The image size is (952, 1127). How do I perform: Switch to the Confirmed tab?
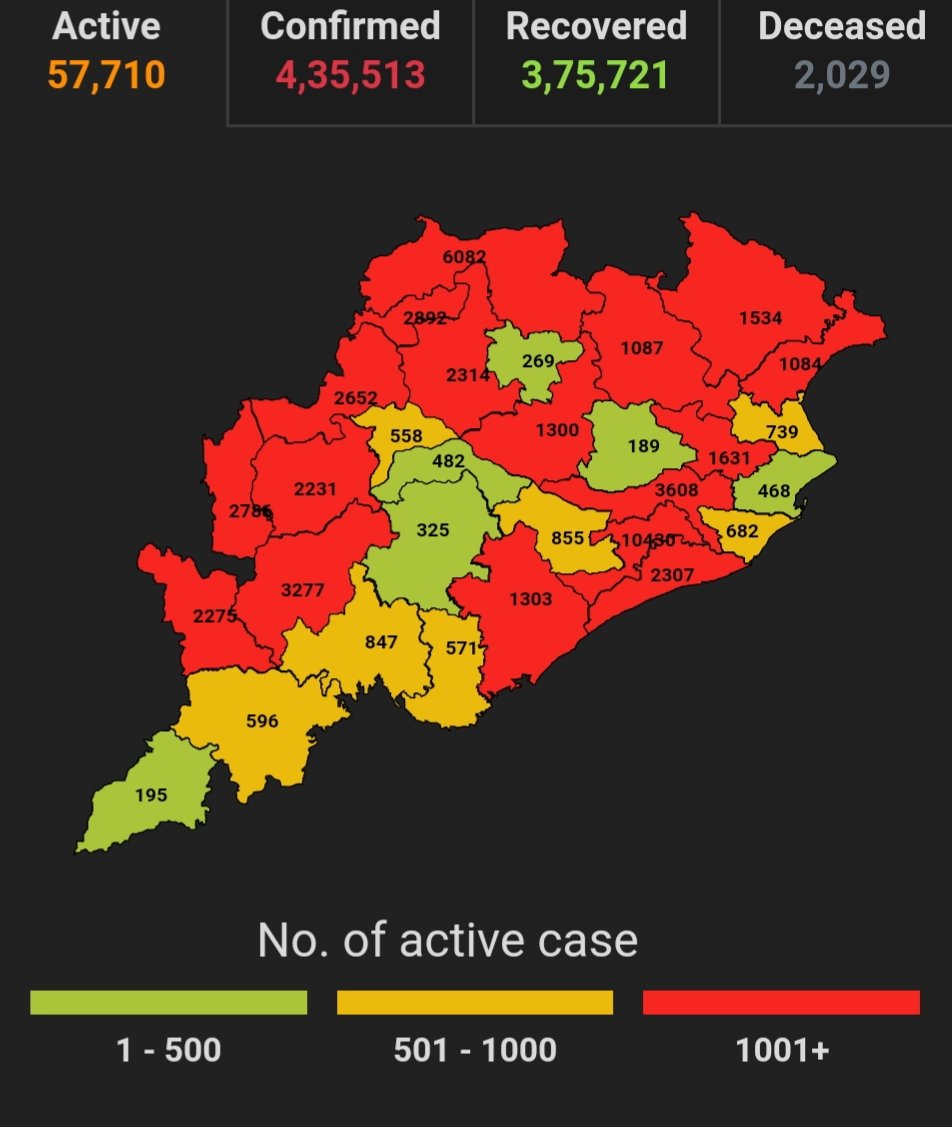(x=350, y=52)
